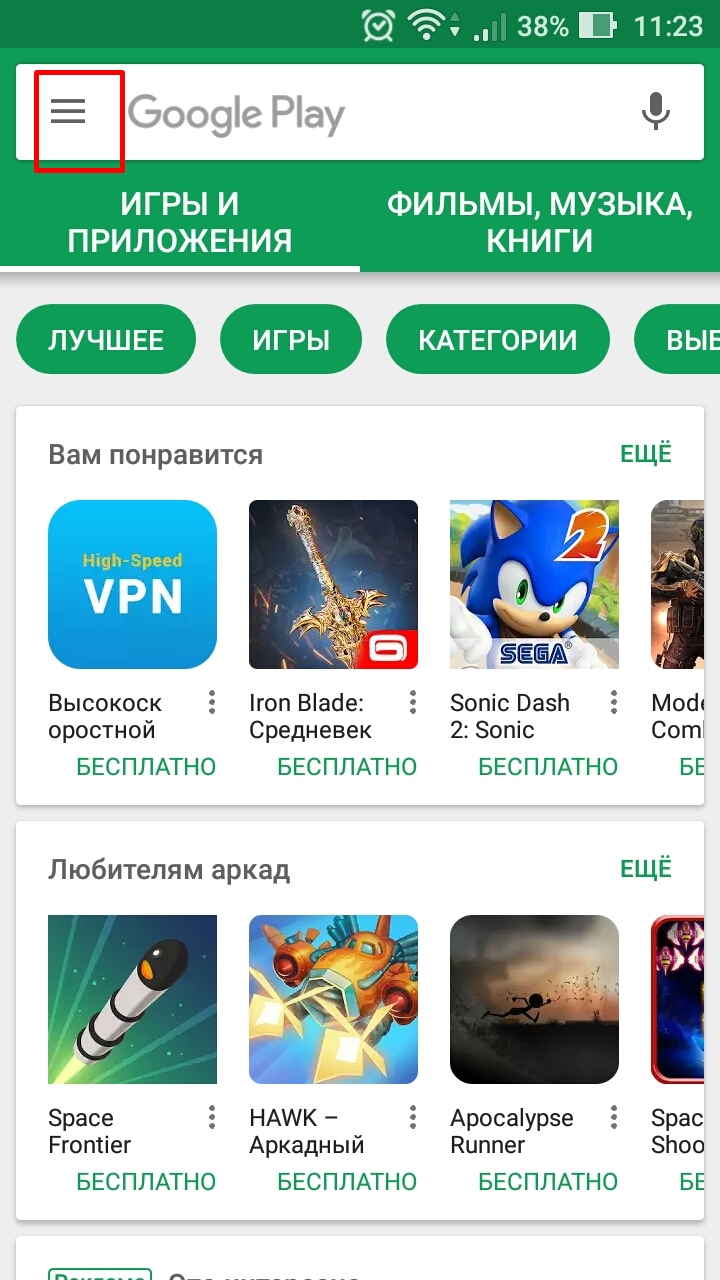Switch to Фильмы, музыка, книги tab

click(x=540, y=222)
